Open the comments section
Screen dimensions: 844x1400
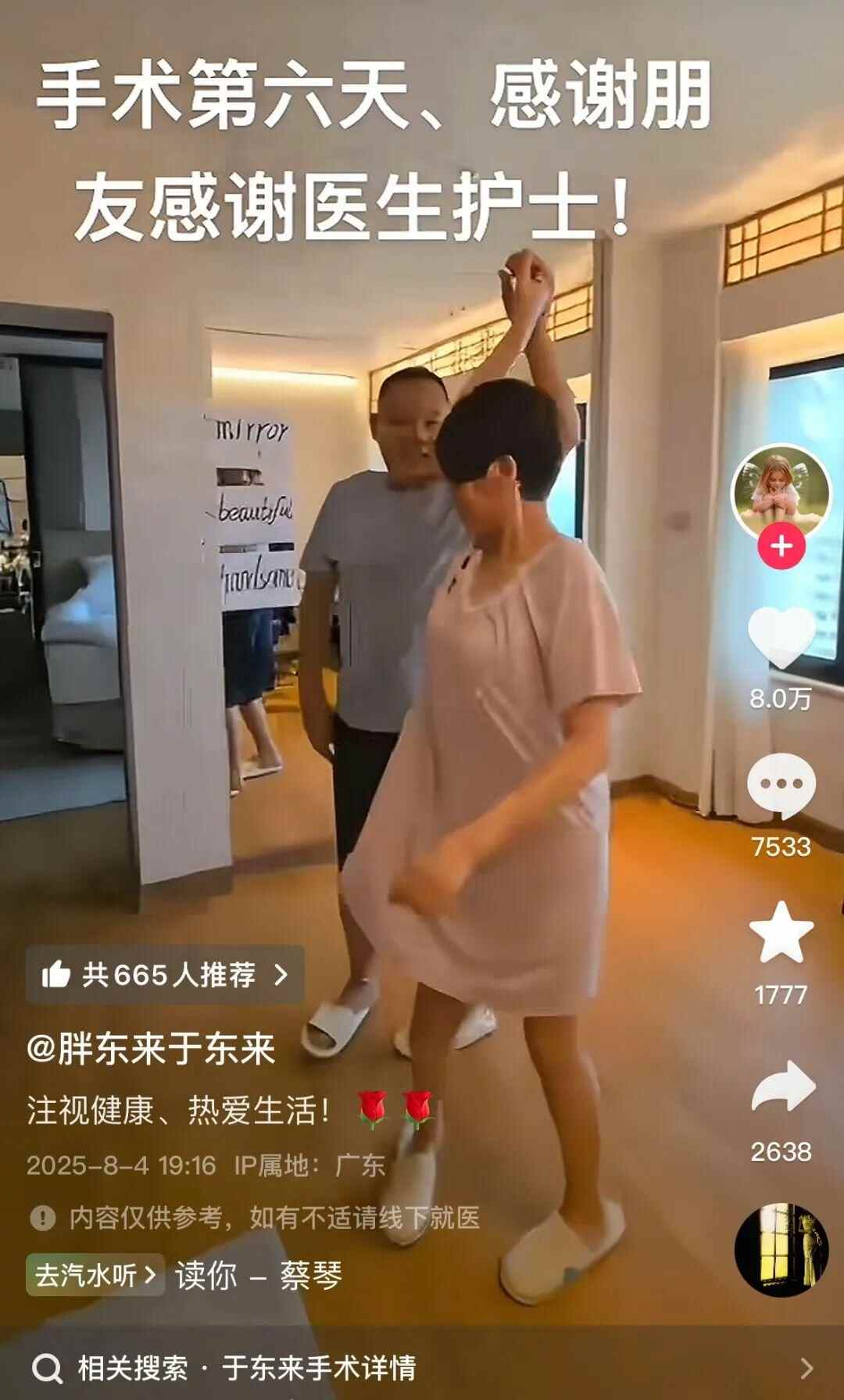point(781,786)
